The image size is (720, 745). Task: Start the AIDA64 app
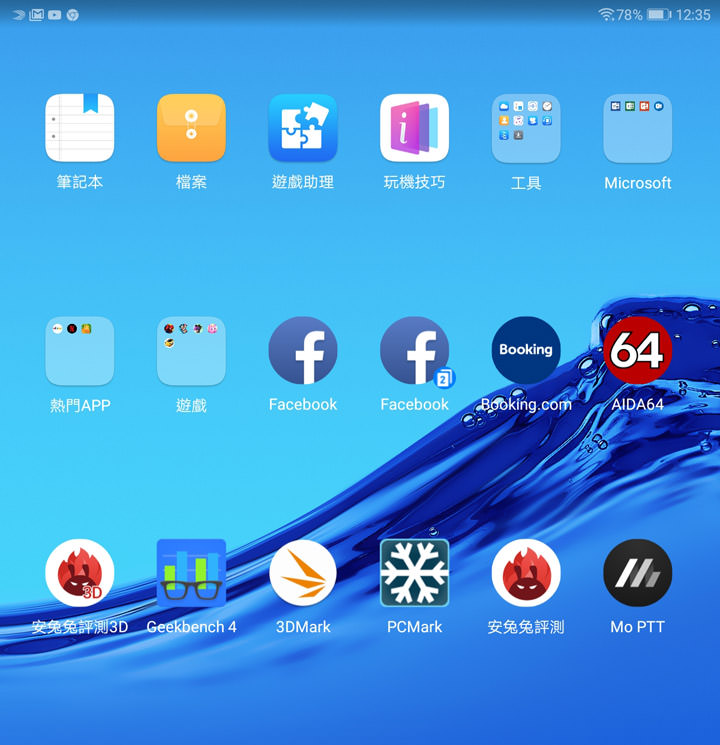click(637, 351)
